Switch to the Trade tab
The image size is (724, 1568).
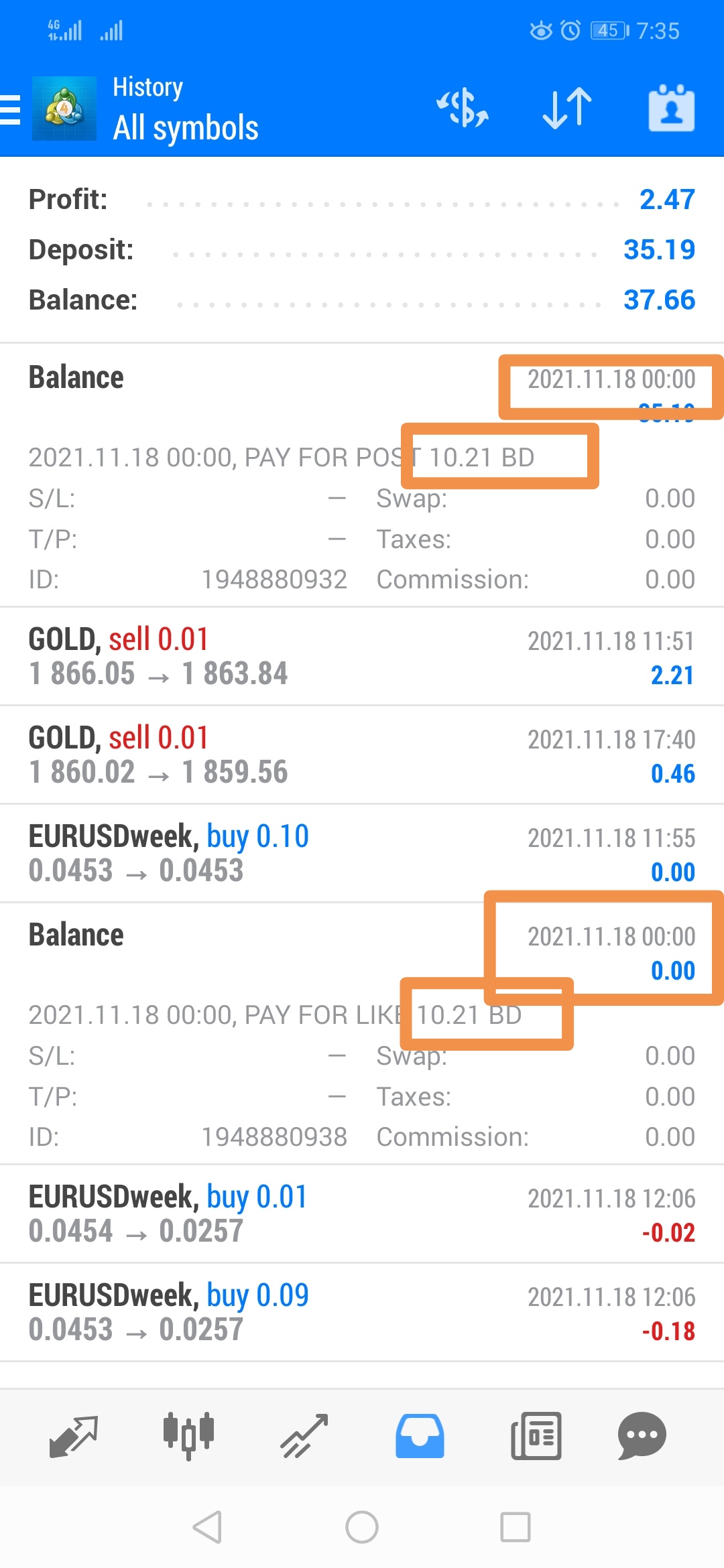pos(304,1436)
